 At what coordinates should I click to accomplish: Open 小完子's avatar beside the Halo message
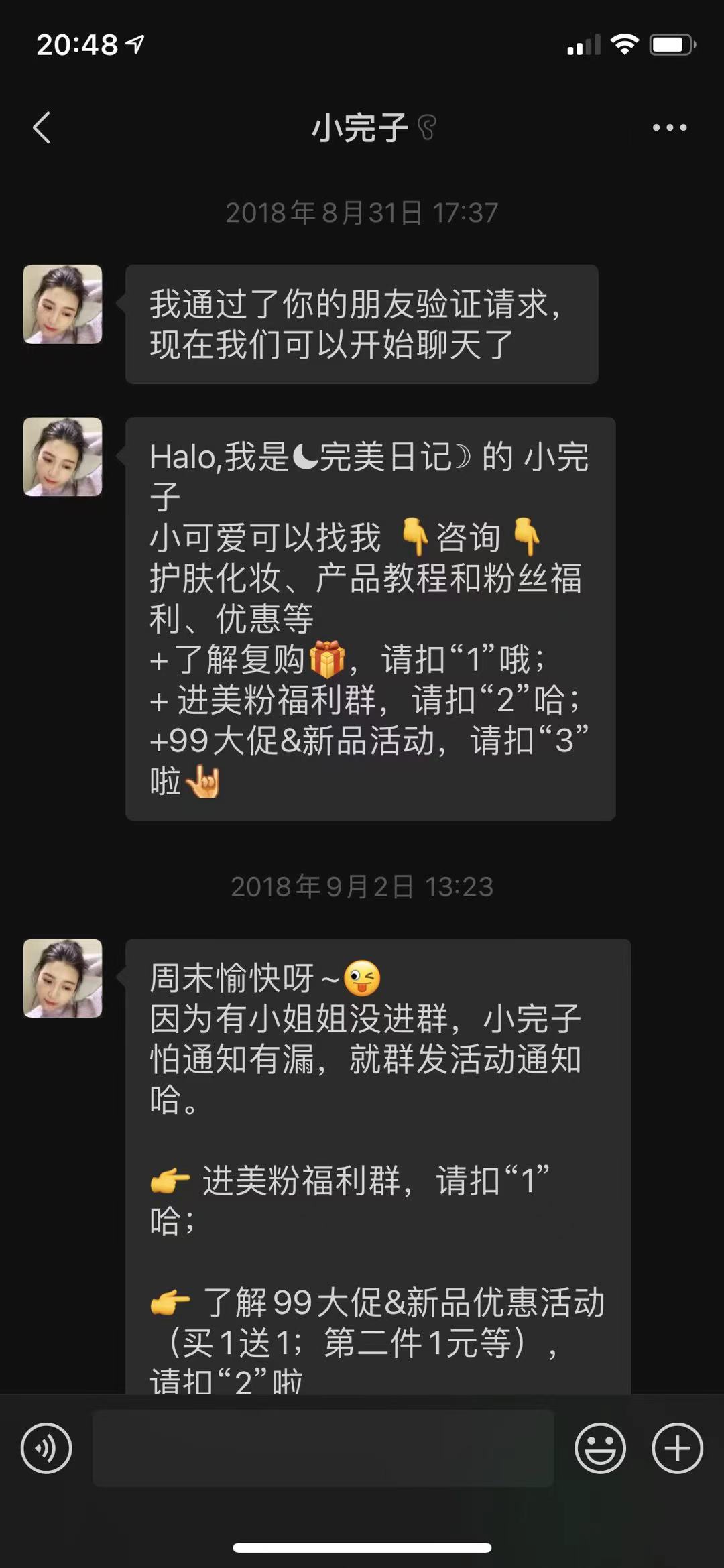click(63, 457)
